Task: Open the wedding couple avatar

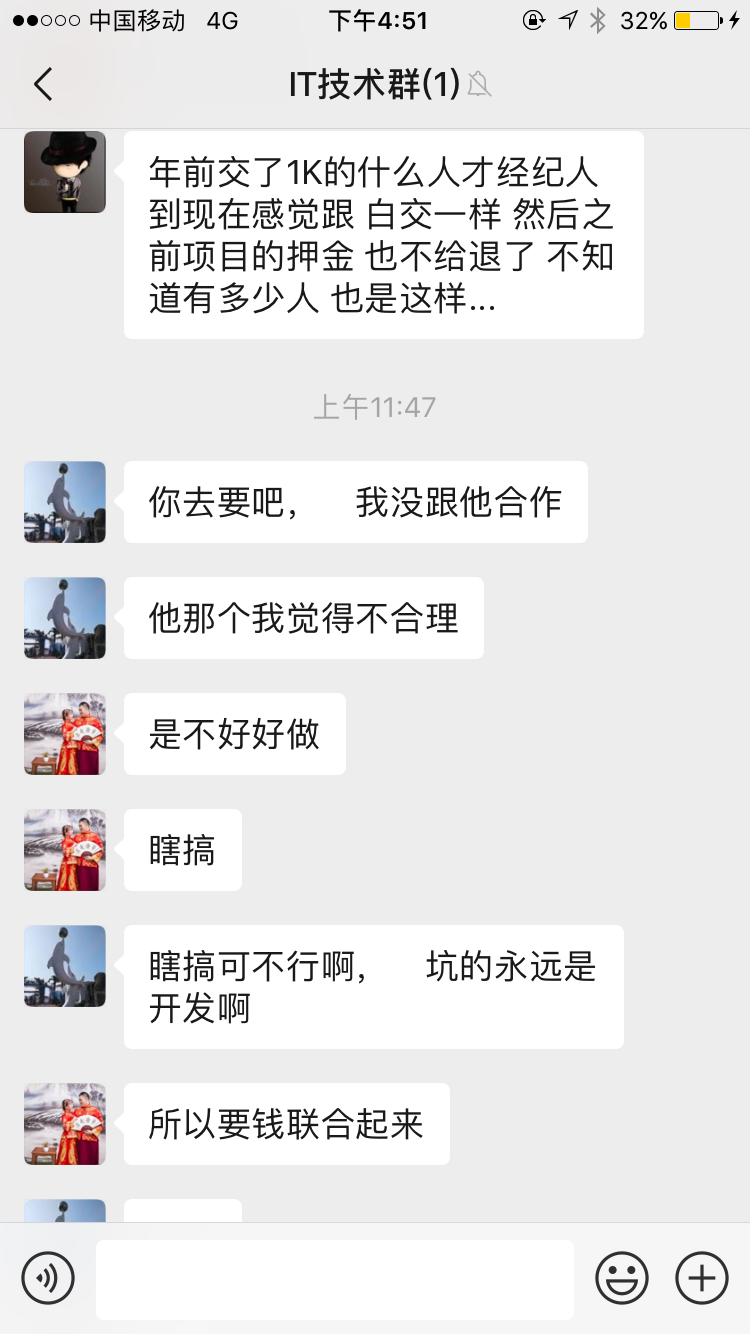Action: 64,734
